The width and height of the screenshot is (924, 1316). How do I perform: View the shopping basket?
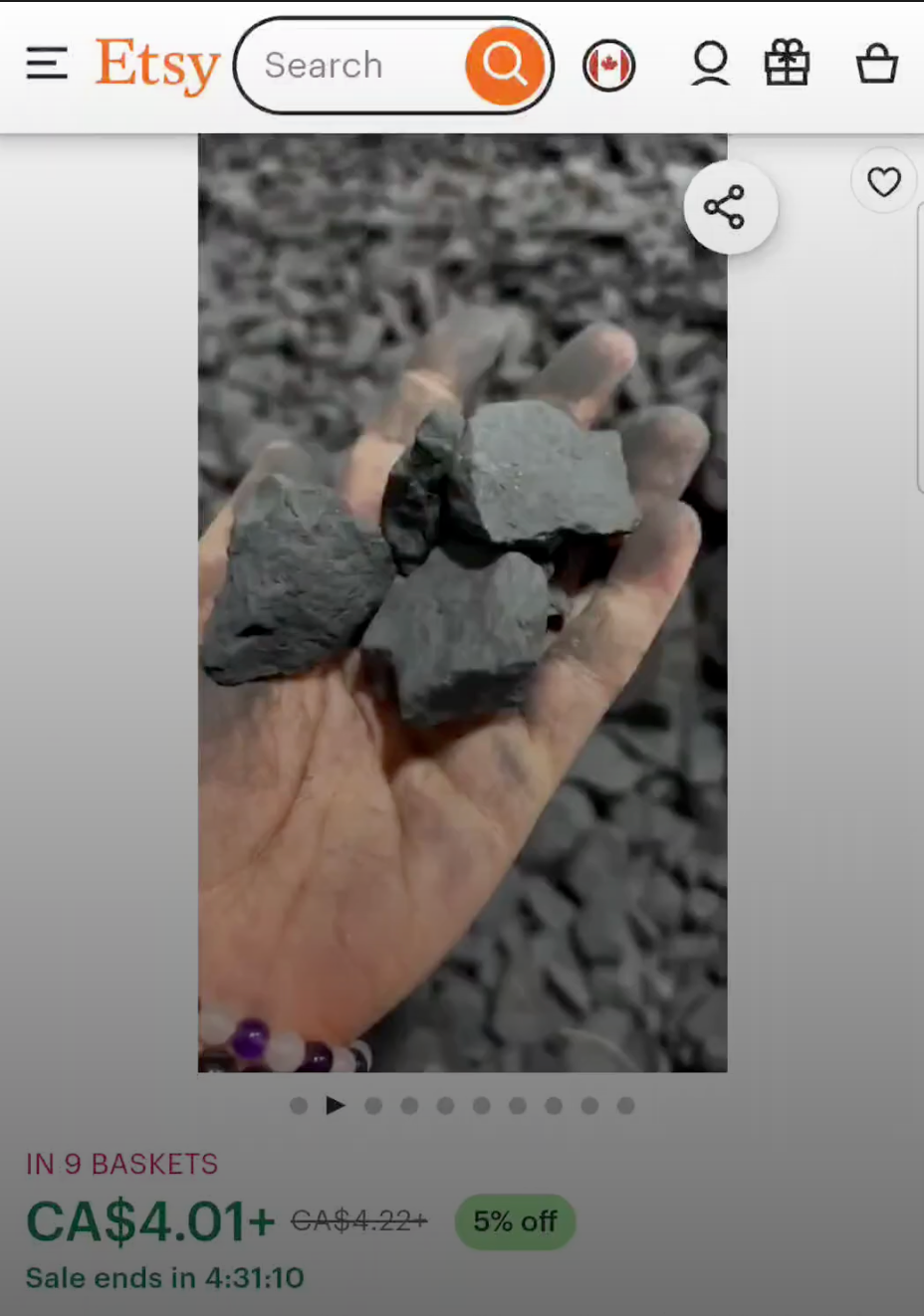pos(876,65)
